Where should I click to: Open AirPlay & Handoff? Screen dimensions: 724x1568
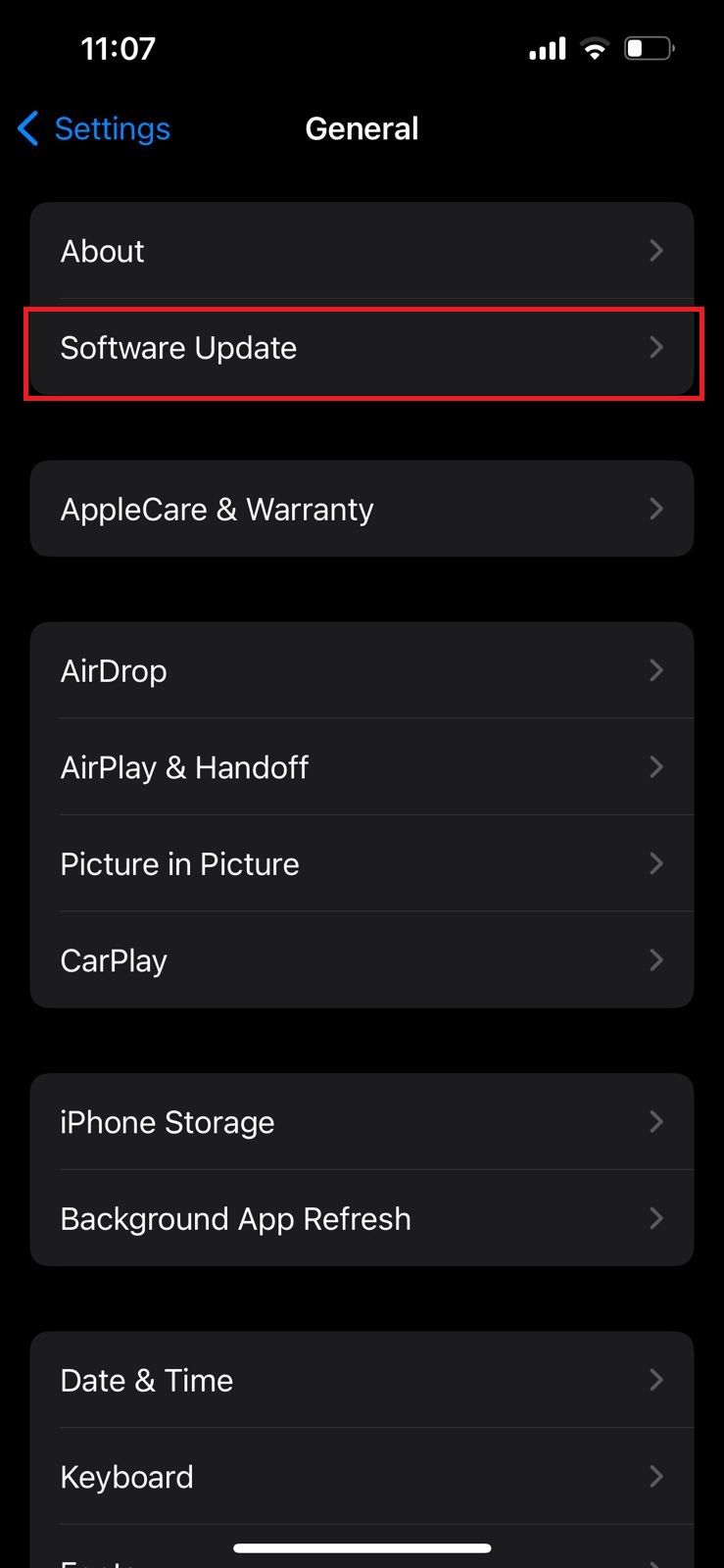(362, 767)
